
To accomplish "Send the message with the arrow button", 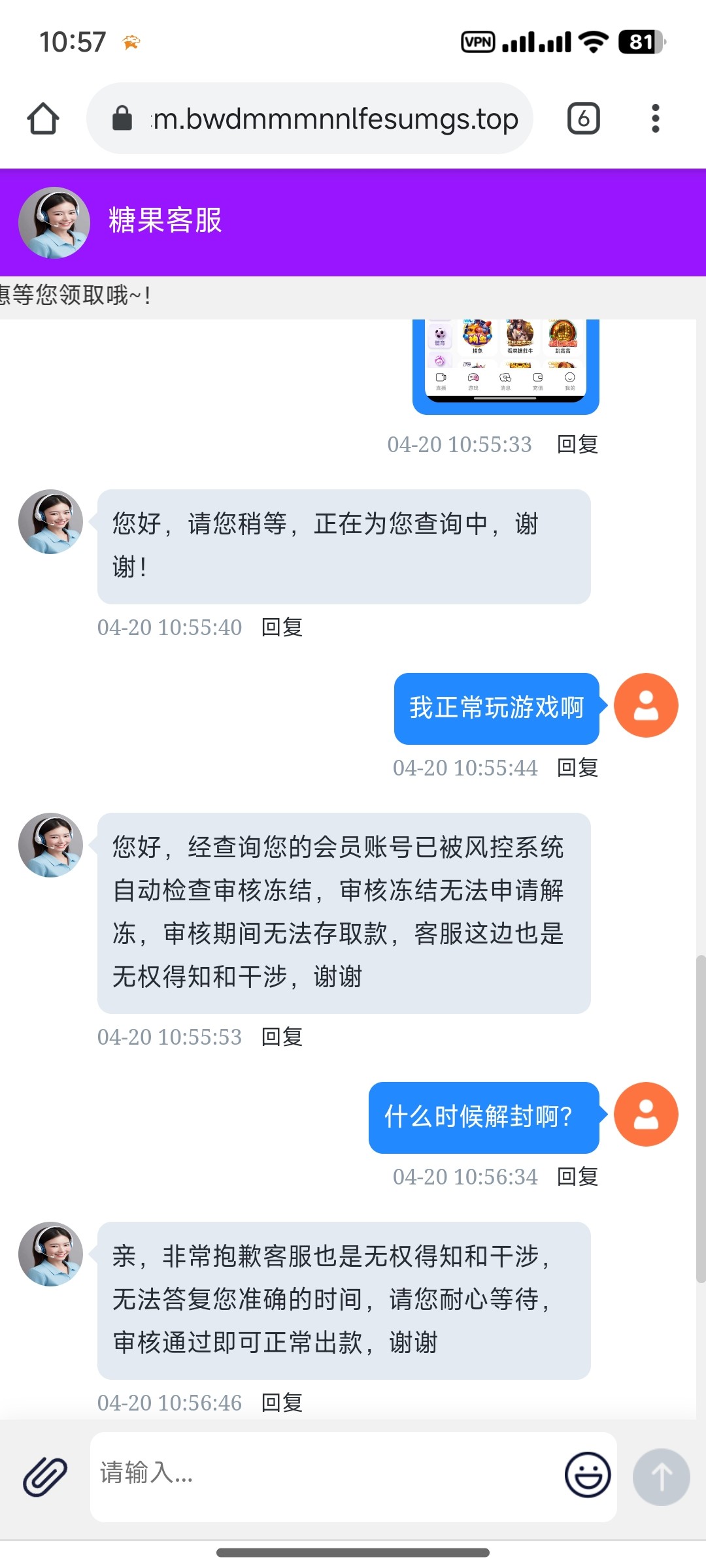I will coord(661,1477).
